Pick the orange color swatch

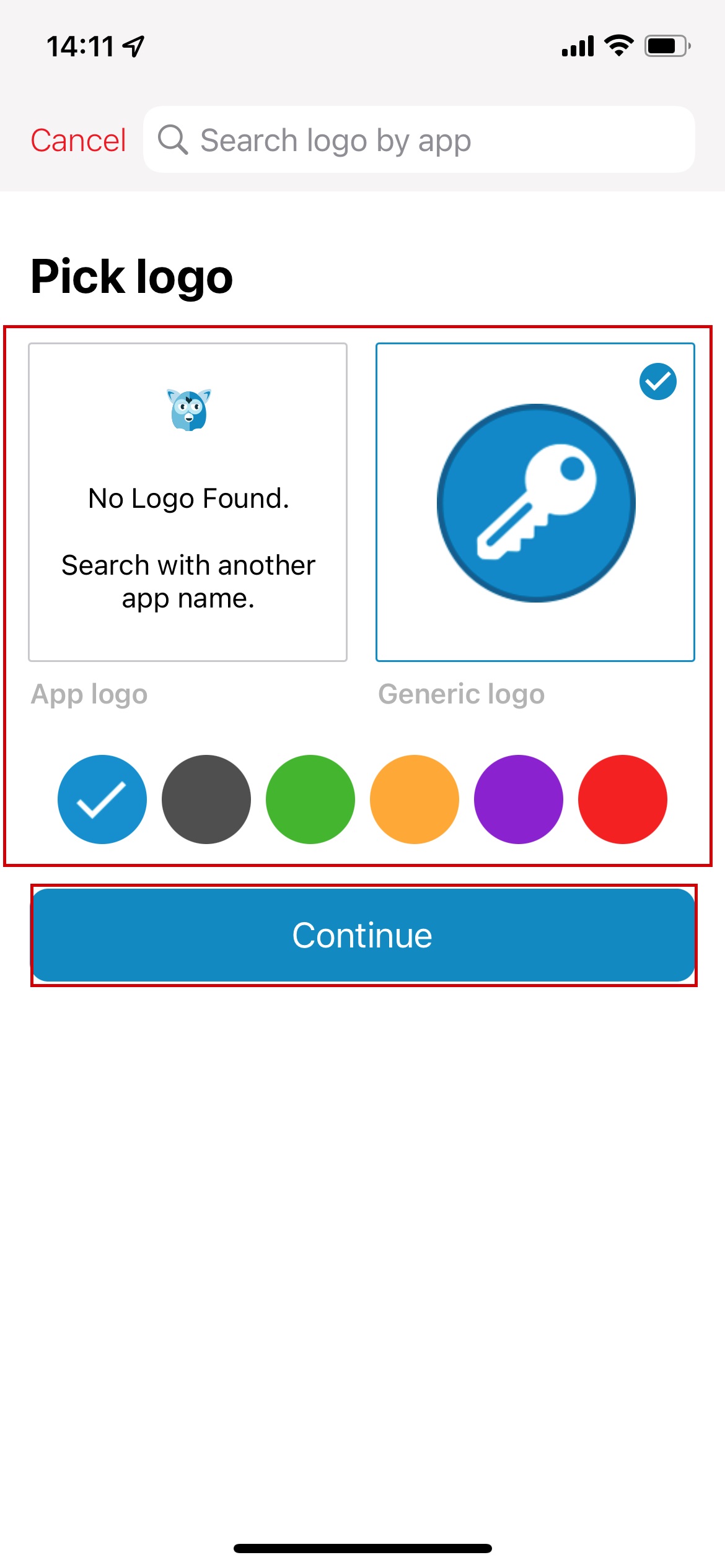pos(415,799)
